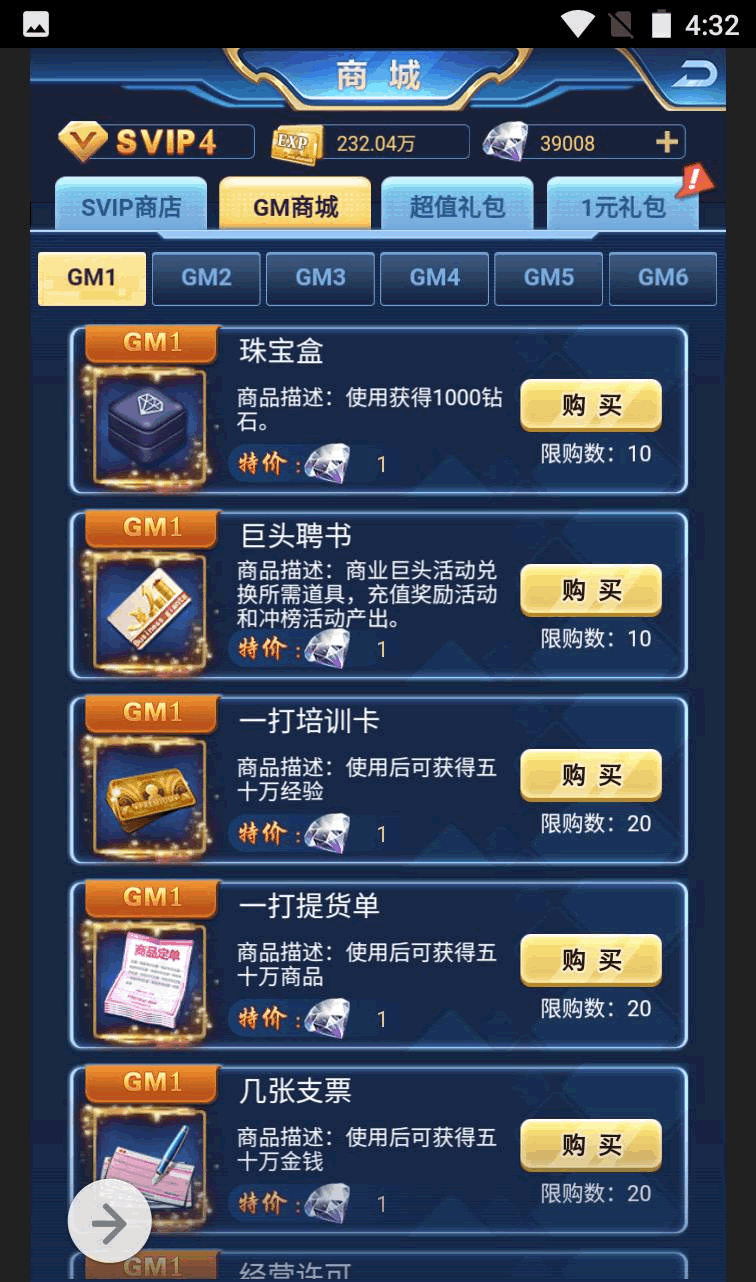
Task: Open the 1元礼包 tab
Action: [x=623, y=207]
